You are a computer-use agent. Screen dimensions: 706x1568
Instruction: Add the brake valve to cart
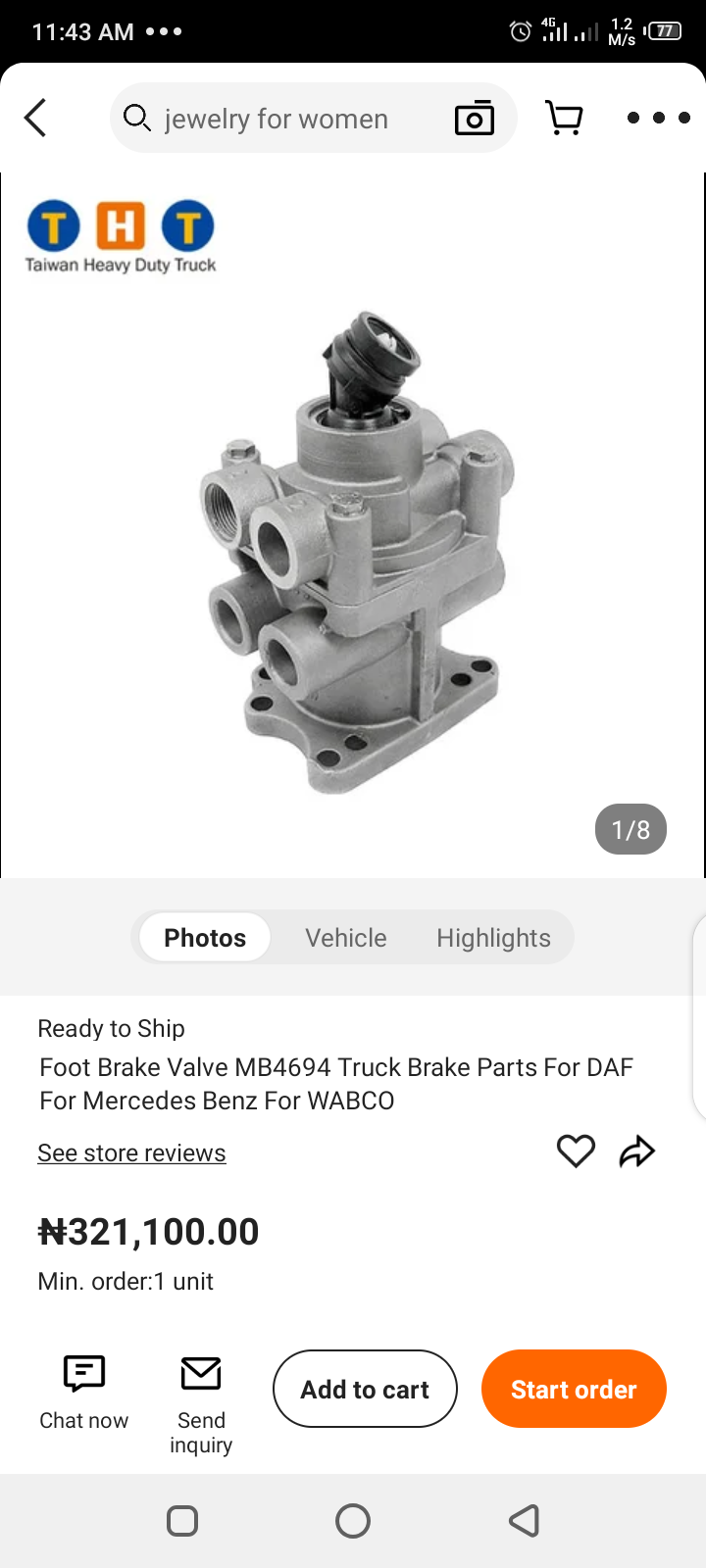pos(365,1389)
